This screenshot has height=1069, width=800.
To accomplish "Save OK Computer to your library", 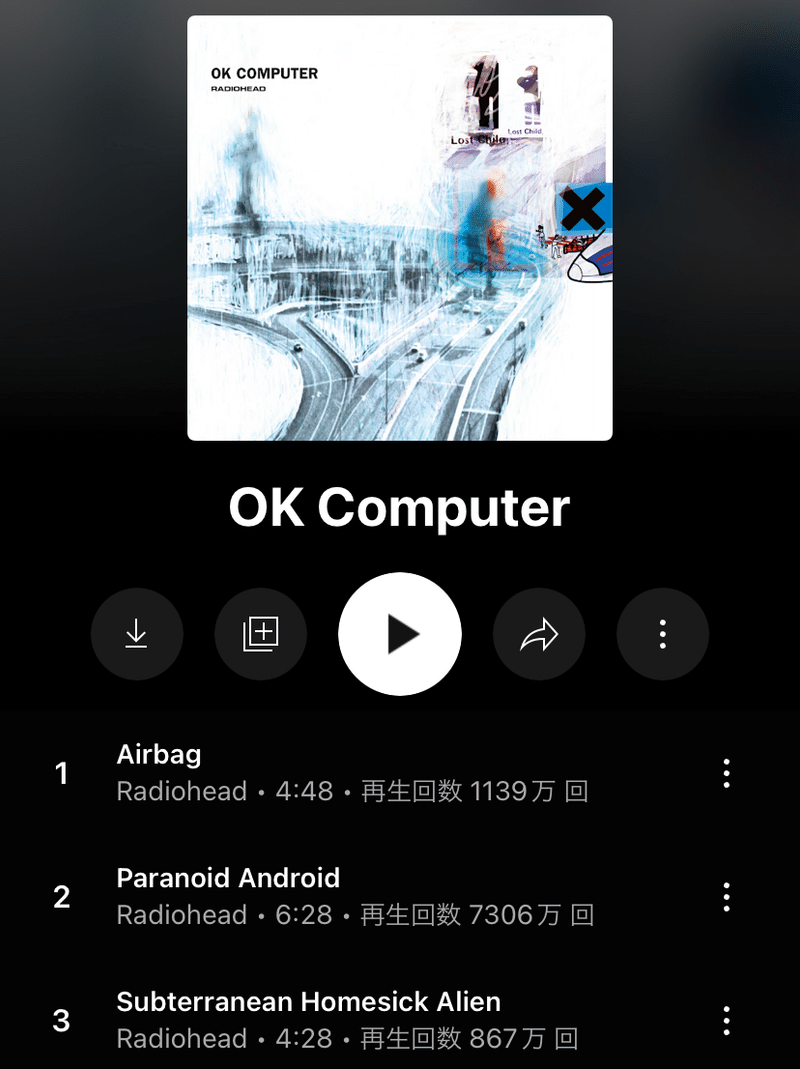I will click(261, 634).
